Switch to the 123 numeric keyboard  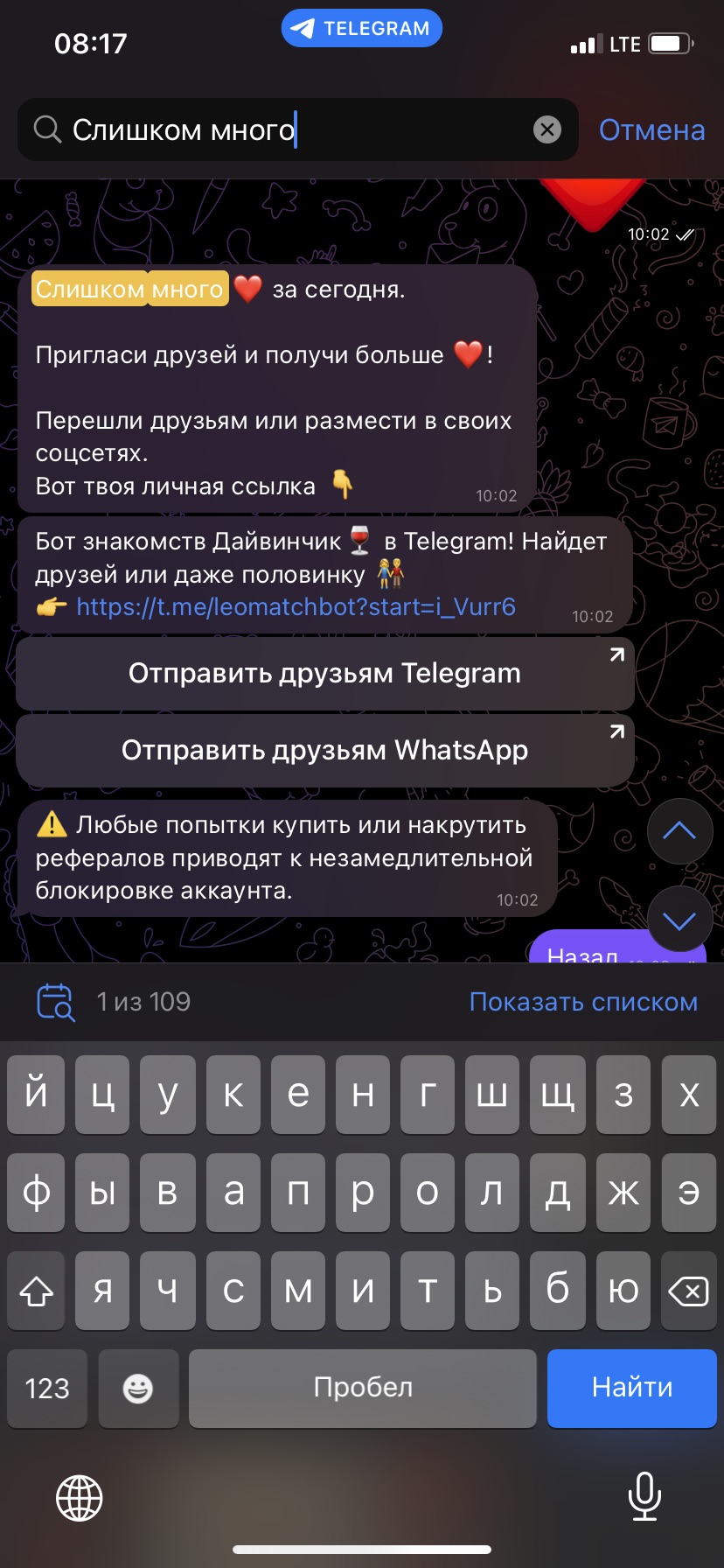[47, 1388]
